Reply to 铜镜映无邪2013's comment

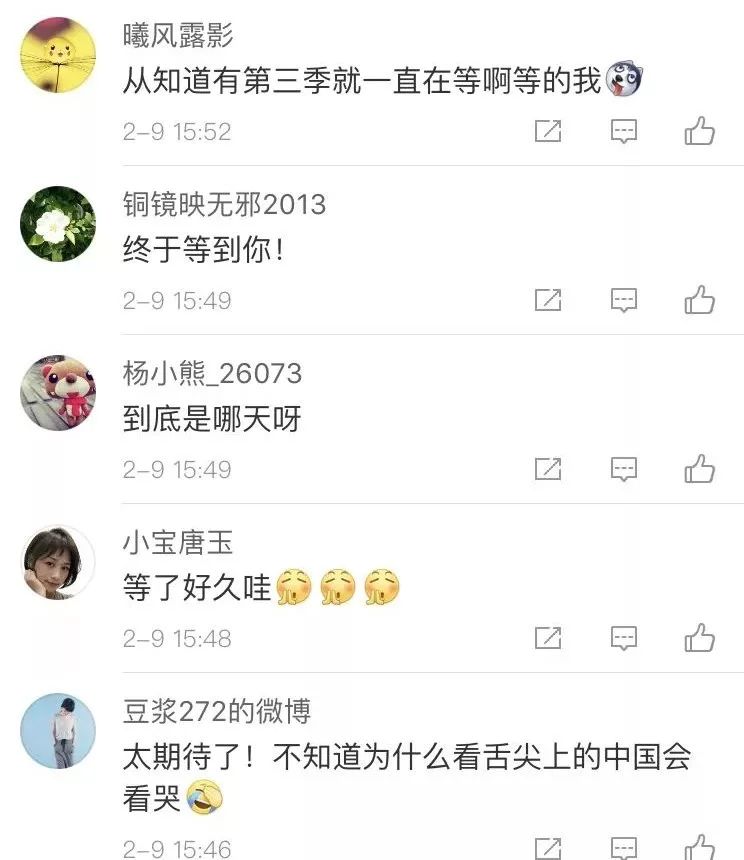tap(624, 300)
